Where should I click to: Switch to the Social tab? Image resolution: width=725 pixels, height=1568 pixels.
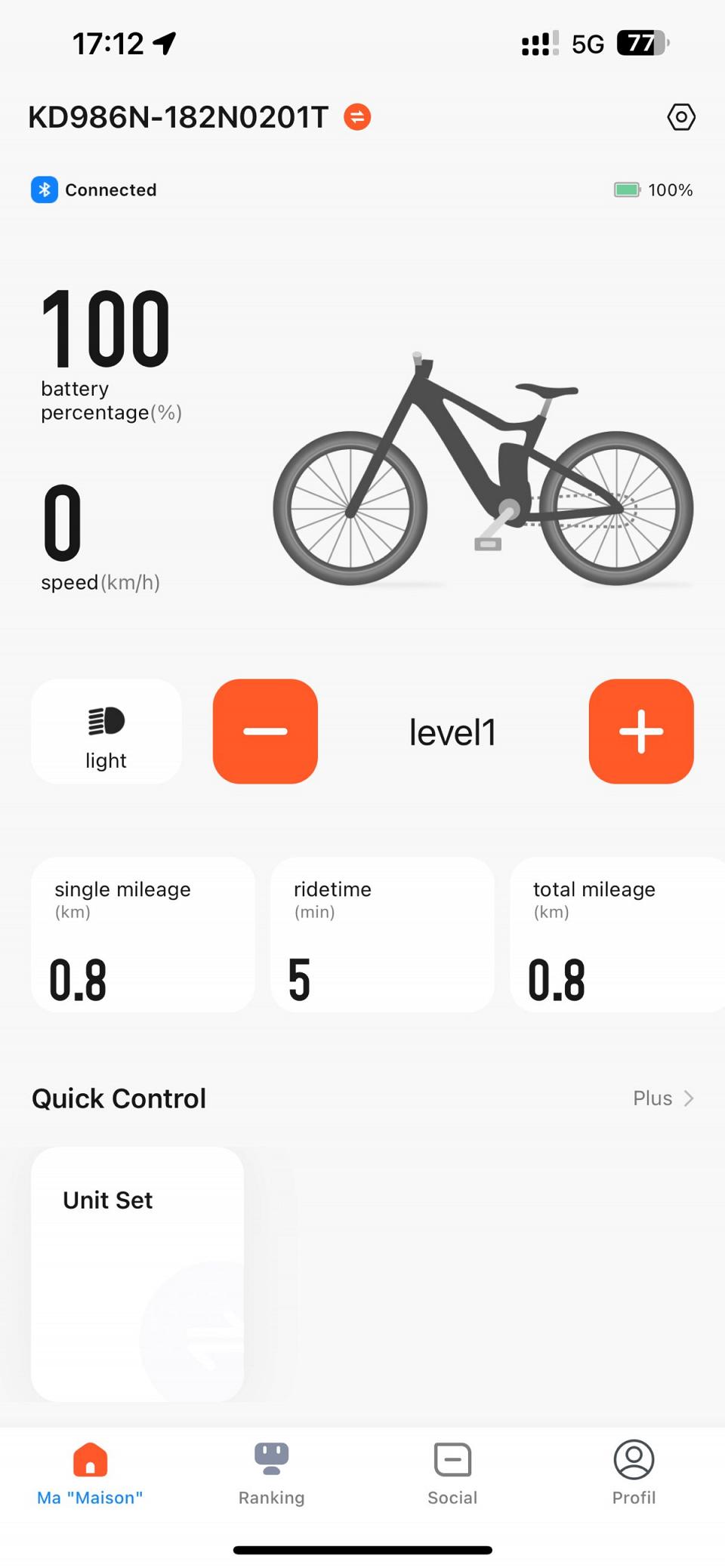[452, 1473]
